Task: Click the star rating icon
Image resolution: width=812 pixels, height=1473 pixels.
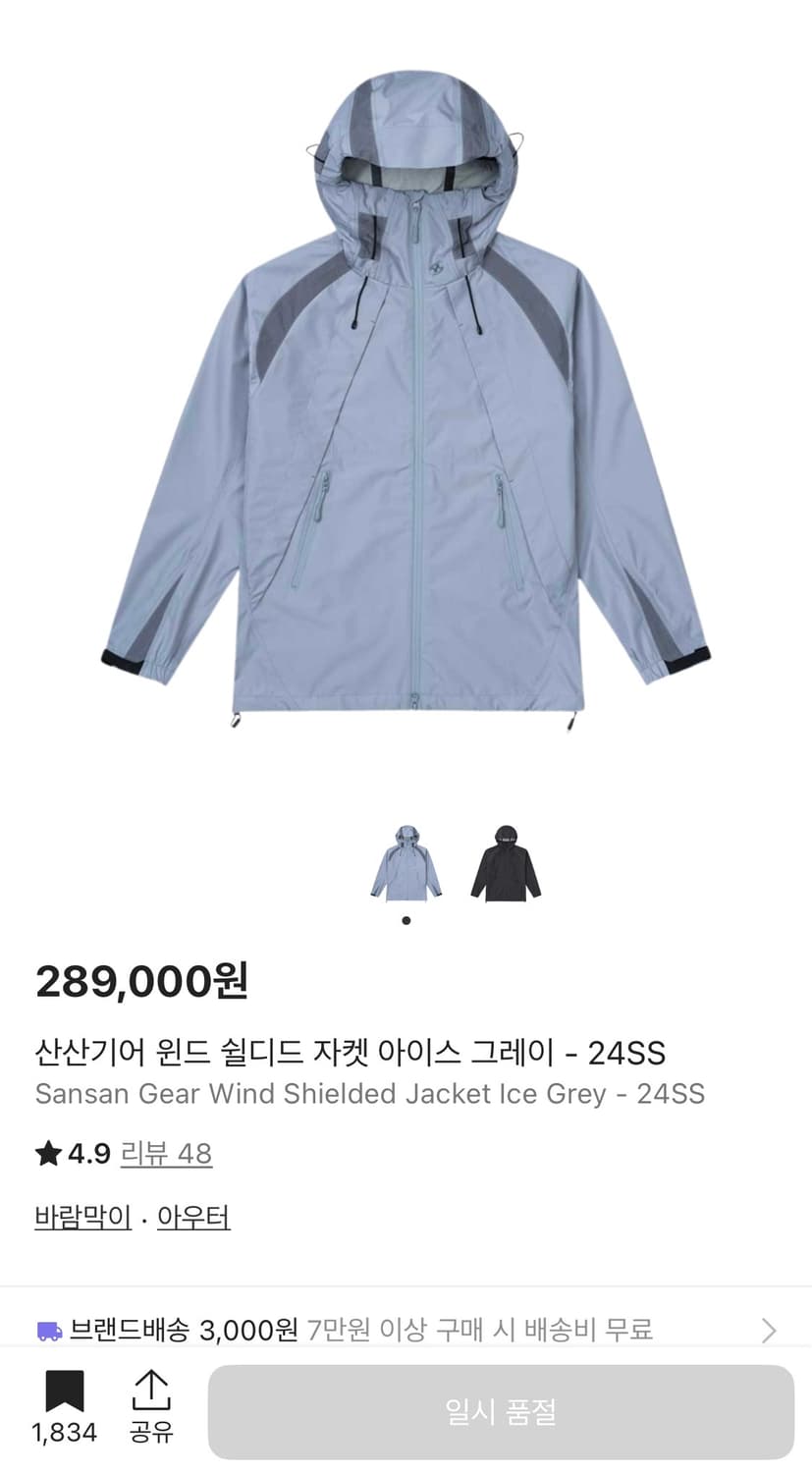Action: pyautogui.click(x=48, y=1155)
